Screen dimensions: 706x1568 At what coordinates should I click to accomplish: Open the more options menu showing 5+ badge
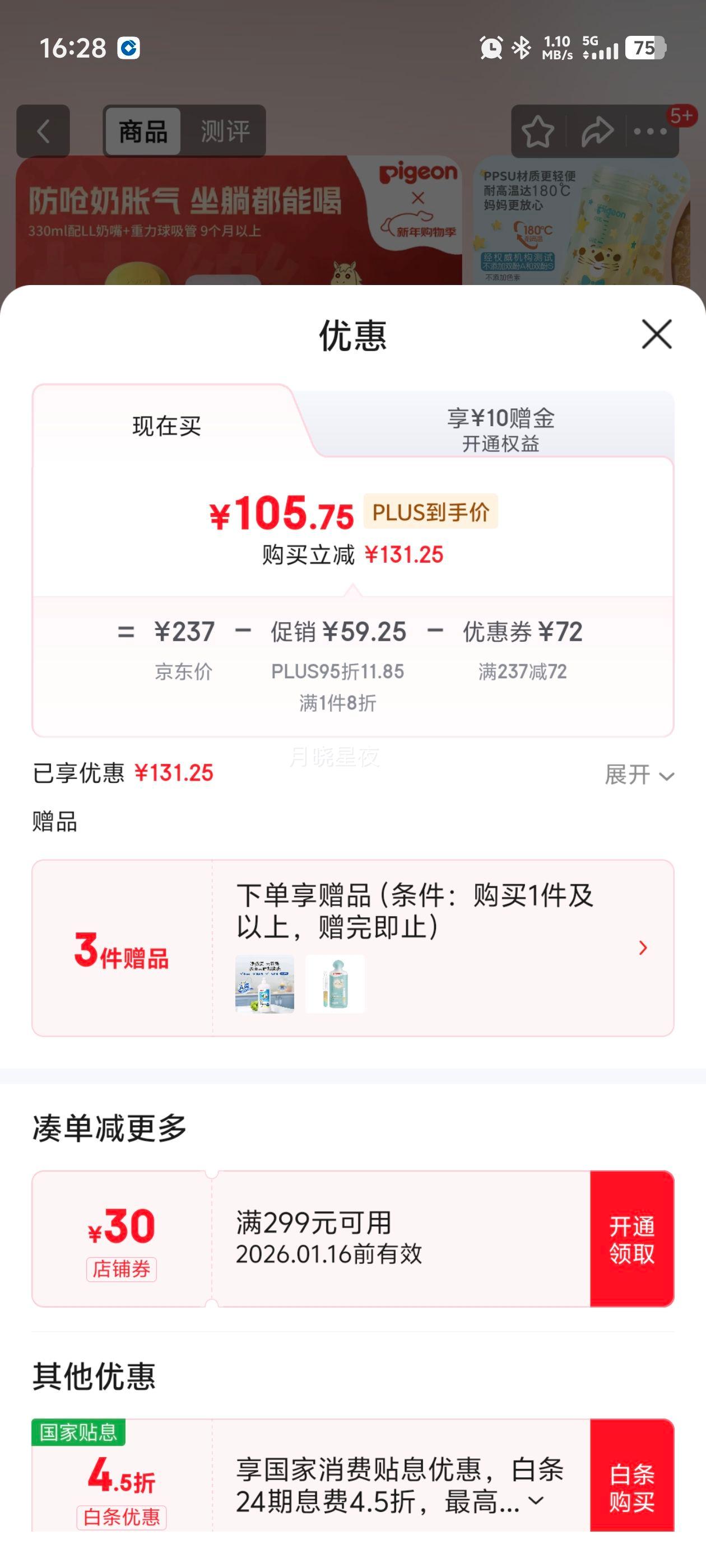tap(649, 132)
